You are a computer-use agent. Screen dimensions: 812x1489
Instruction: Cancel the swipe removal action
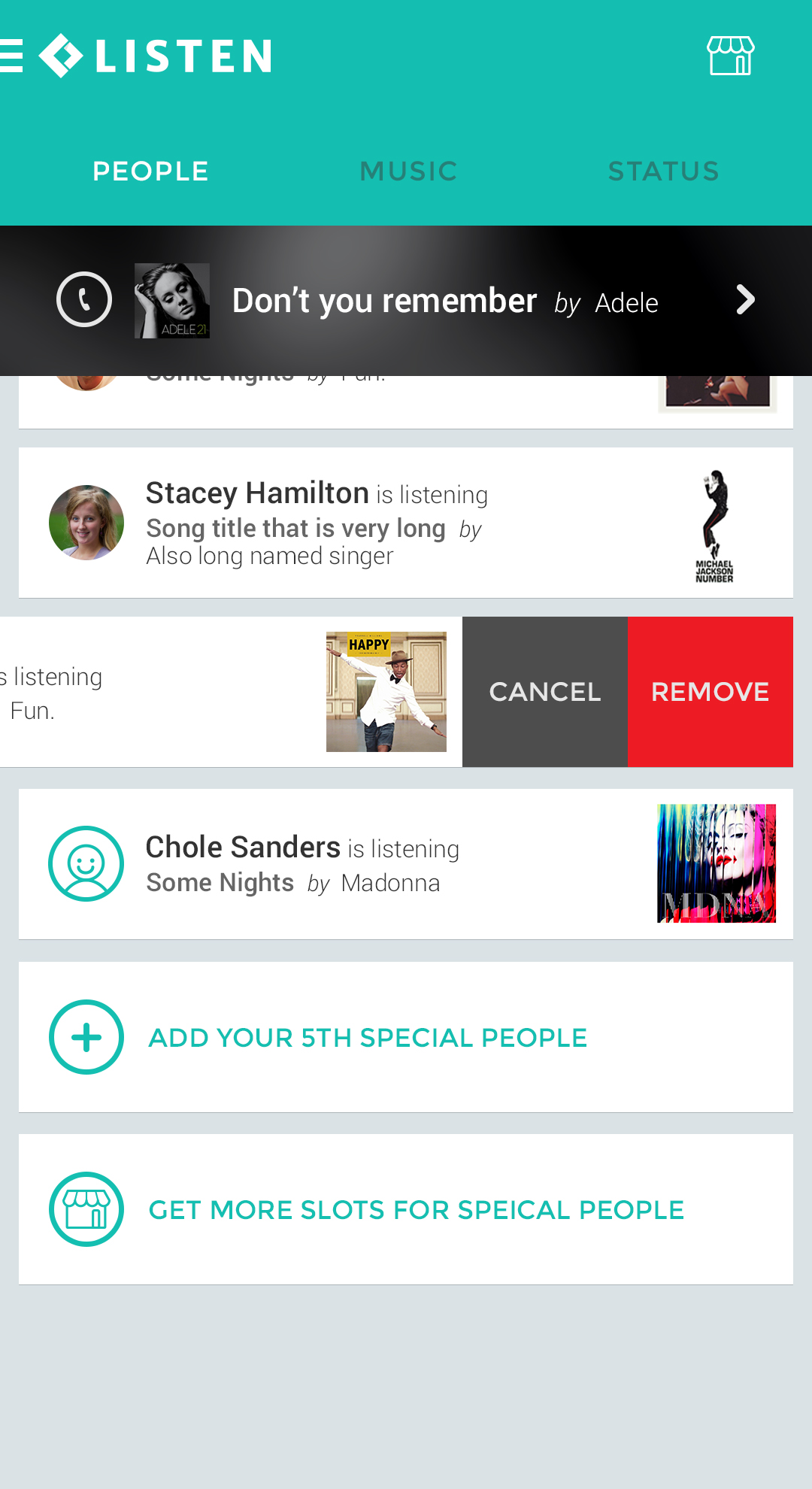(545, 692)
